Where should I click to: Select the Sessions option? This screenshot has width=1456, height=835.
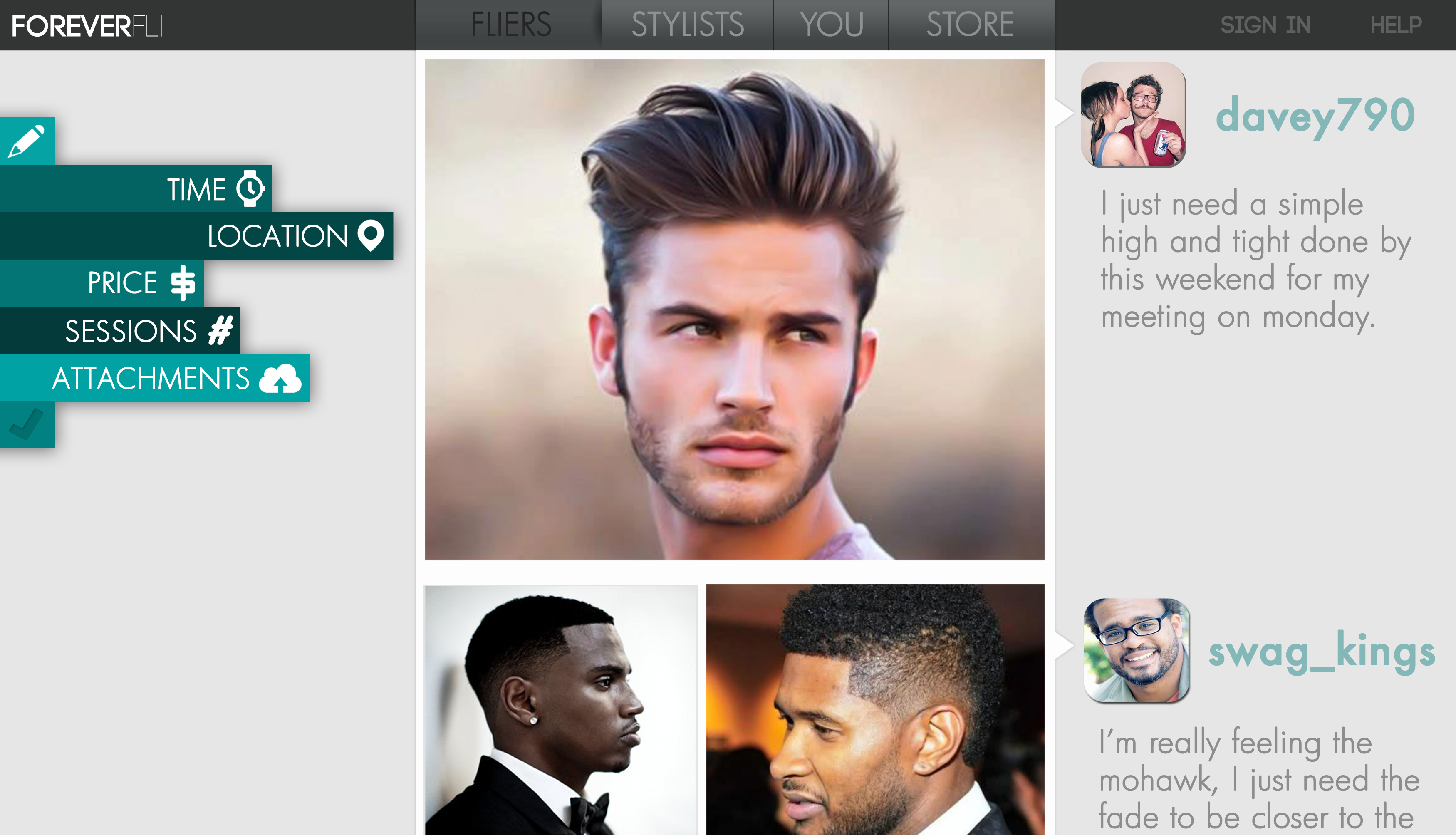(148, 331)
